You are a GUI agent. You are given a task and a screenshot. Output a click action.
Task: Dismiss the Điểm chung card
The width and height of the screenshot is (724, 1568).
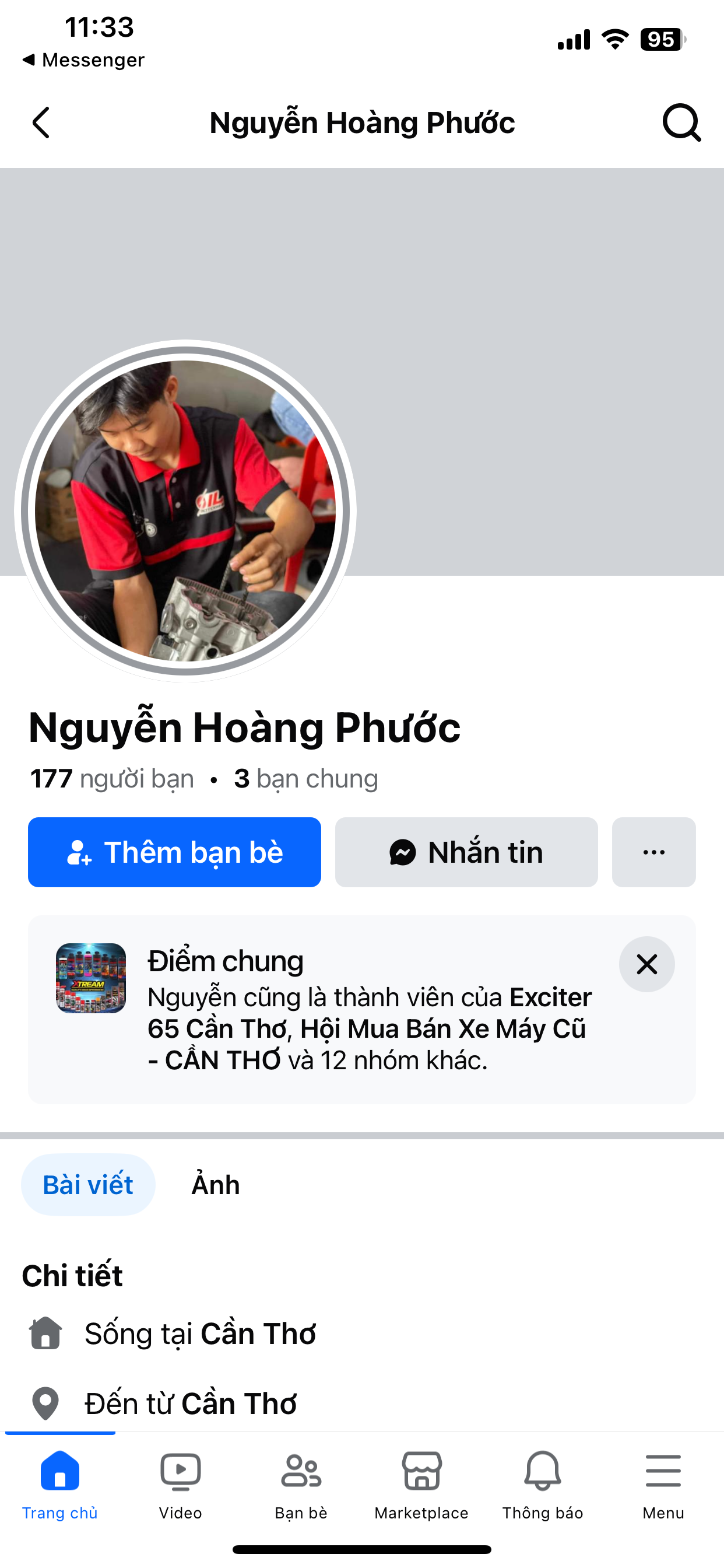[646, 964]
